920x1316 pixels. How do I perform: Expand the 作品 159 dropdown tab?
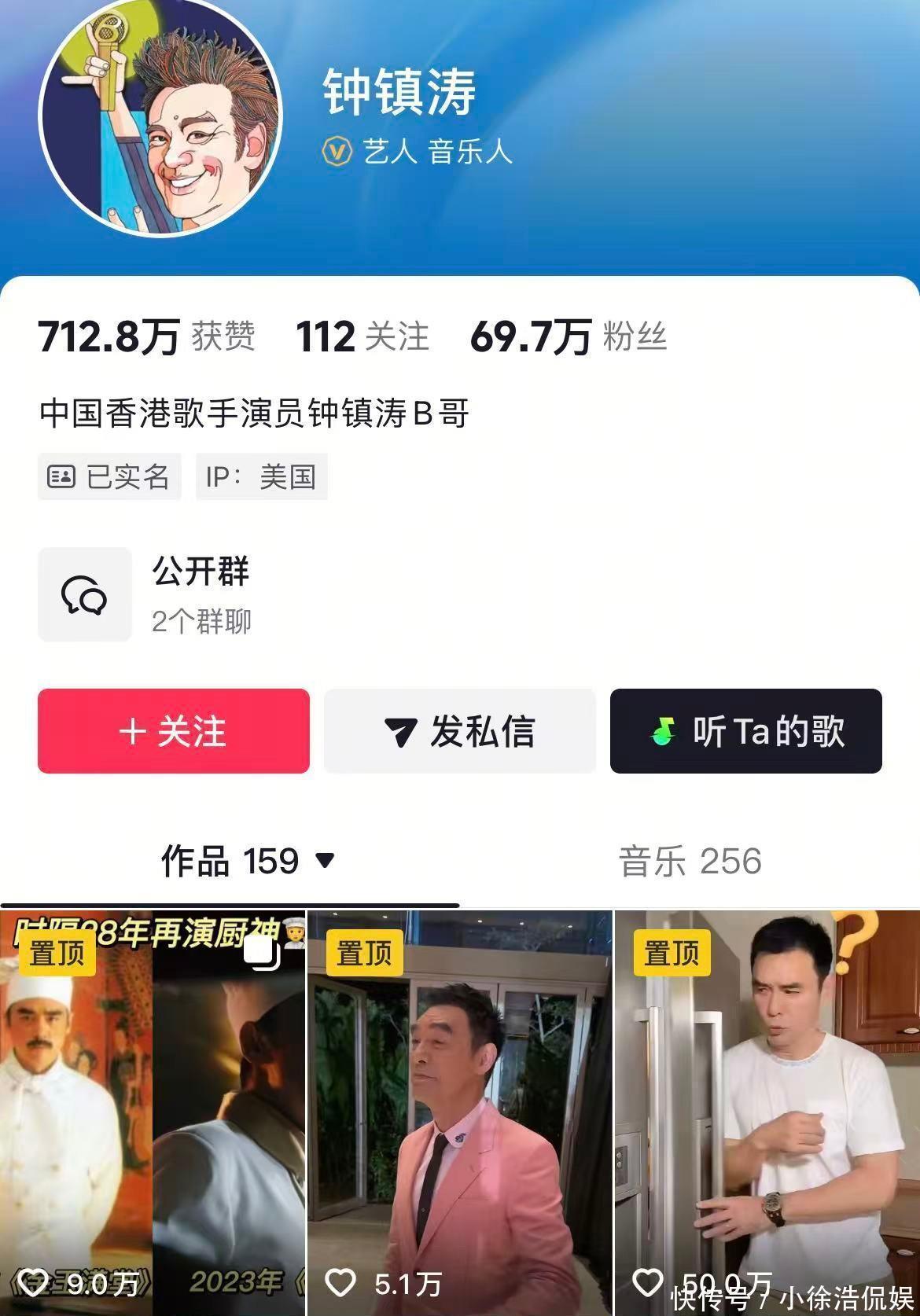point(248,862)
